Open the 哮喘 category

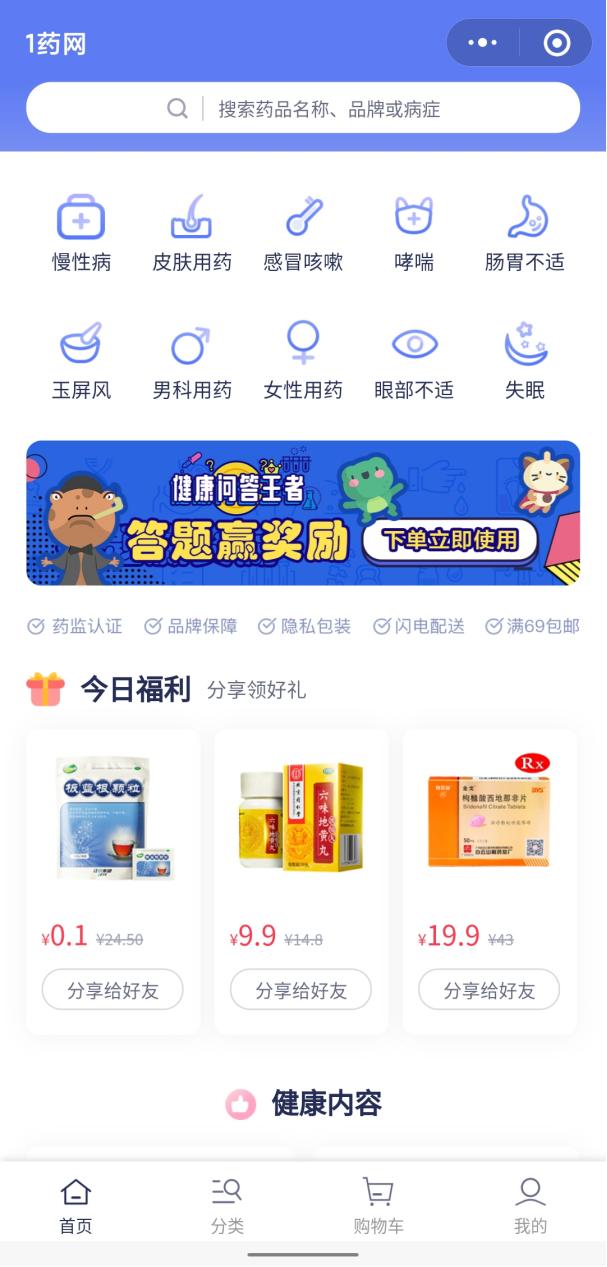[x=414, y=233]
